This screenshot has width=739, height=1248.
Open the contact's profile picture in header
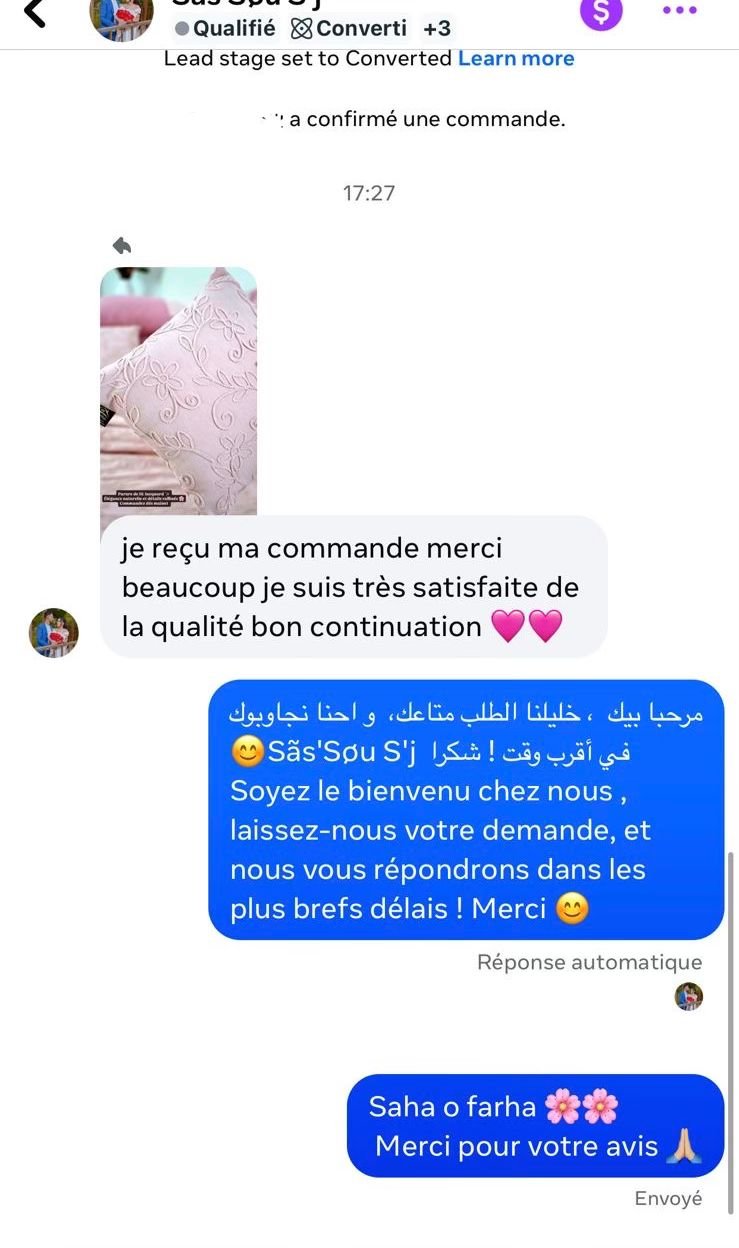[122, 16]
